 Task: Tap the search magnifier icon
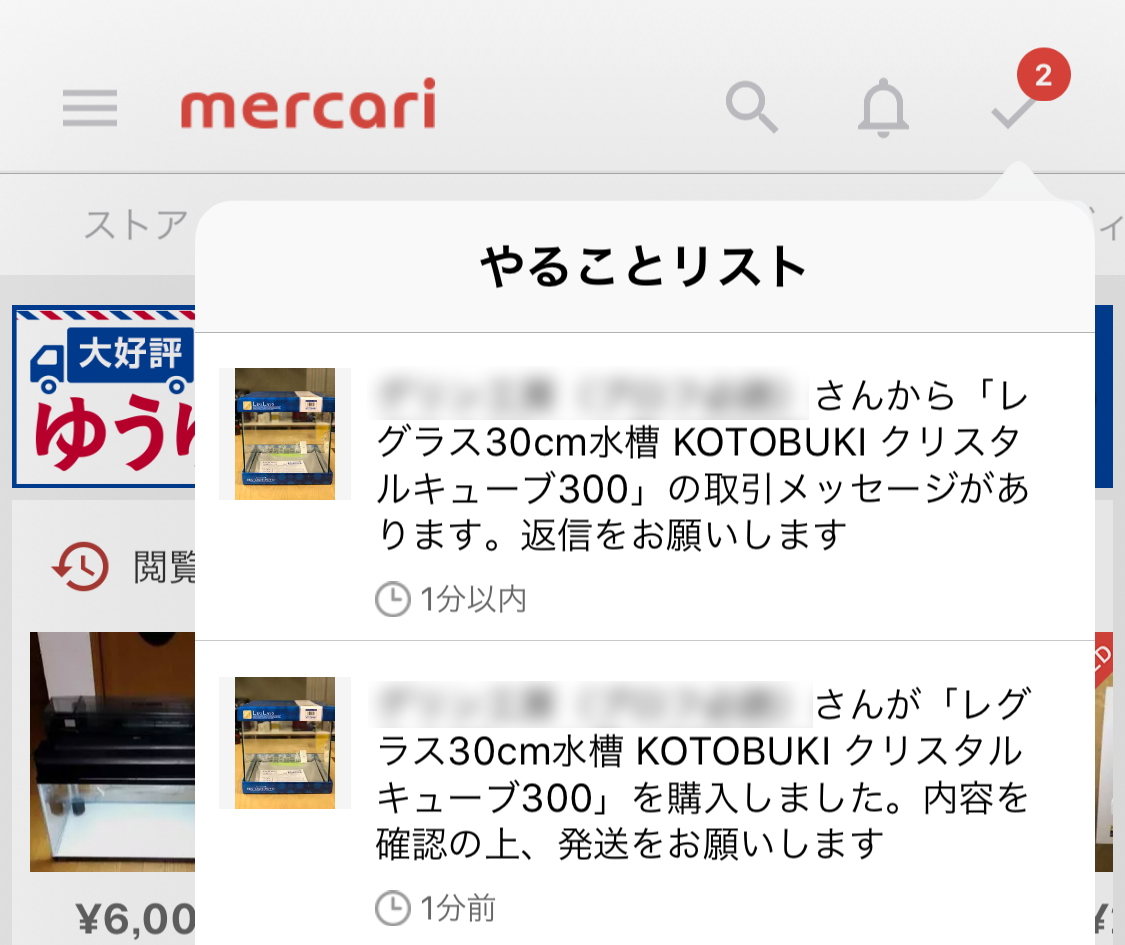point(751,107)
